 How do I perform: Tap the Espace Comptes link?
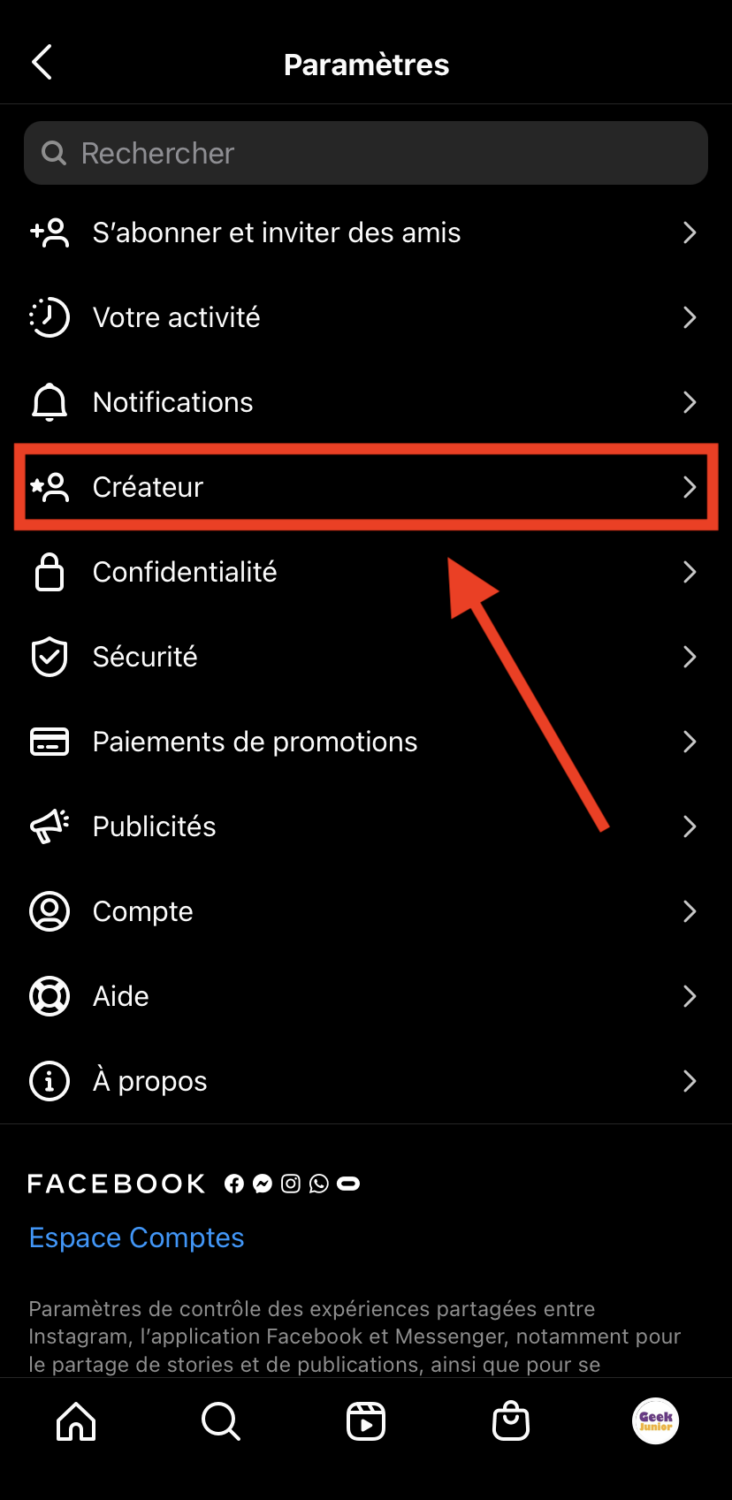pos(137,1238)
